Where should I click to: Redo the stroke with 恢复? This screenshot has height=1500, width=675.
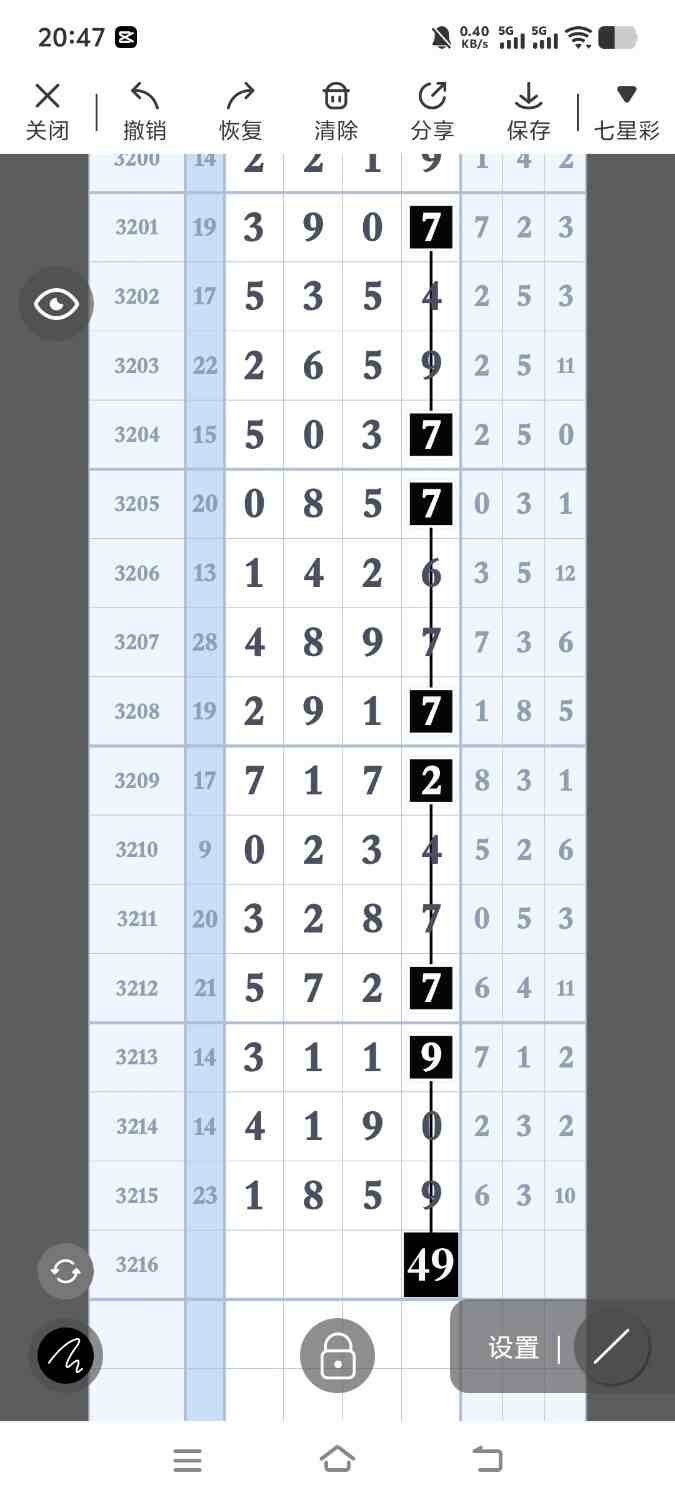click(240, 111)
